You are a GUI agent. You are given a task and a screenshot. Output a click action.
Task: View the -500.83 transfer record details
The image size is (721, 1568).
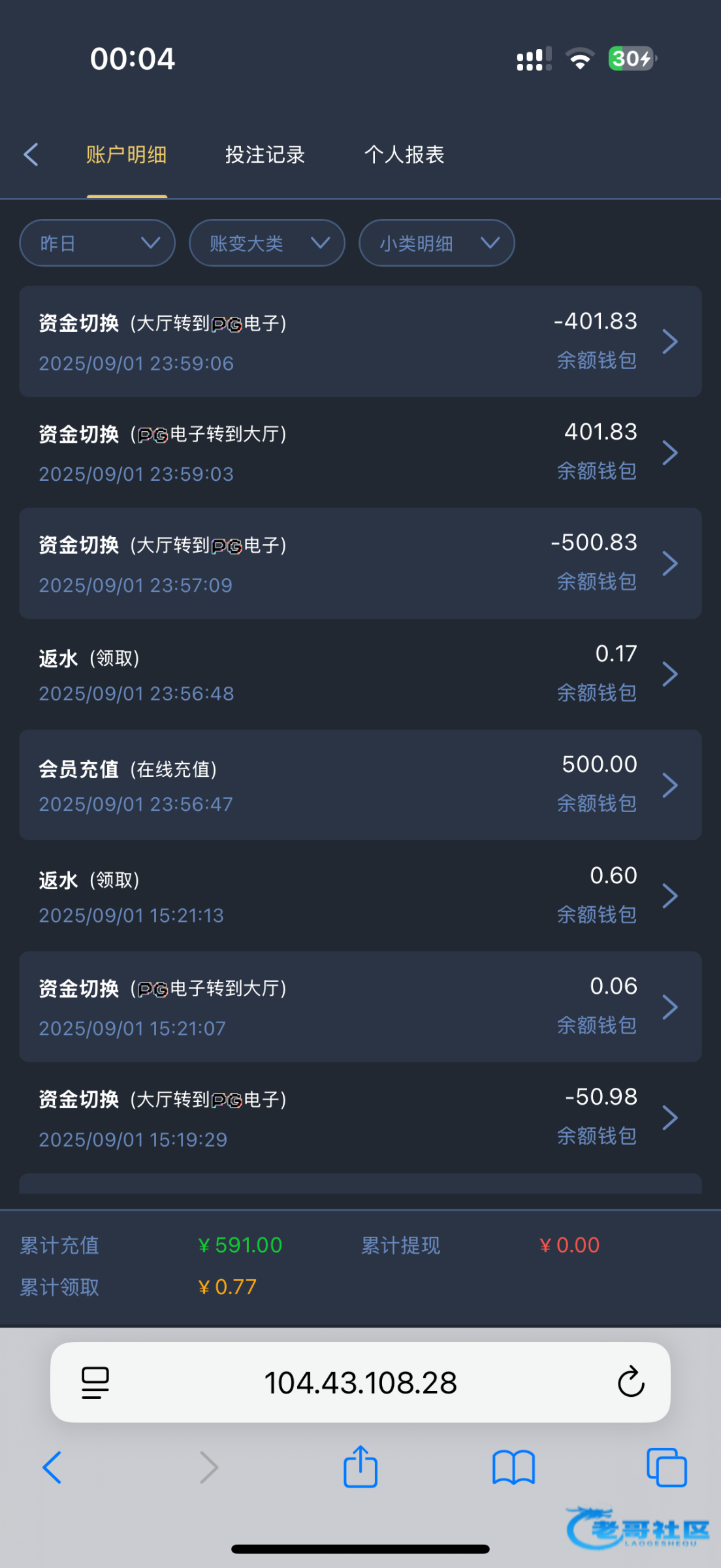pos(360,563)
